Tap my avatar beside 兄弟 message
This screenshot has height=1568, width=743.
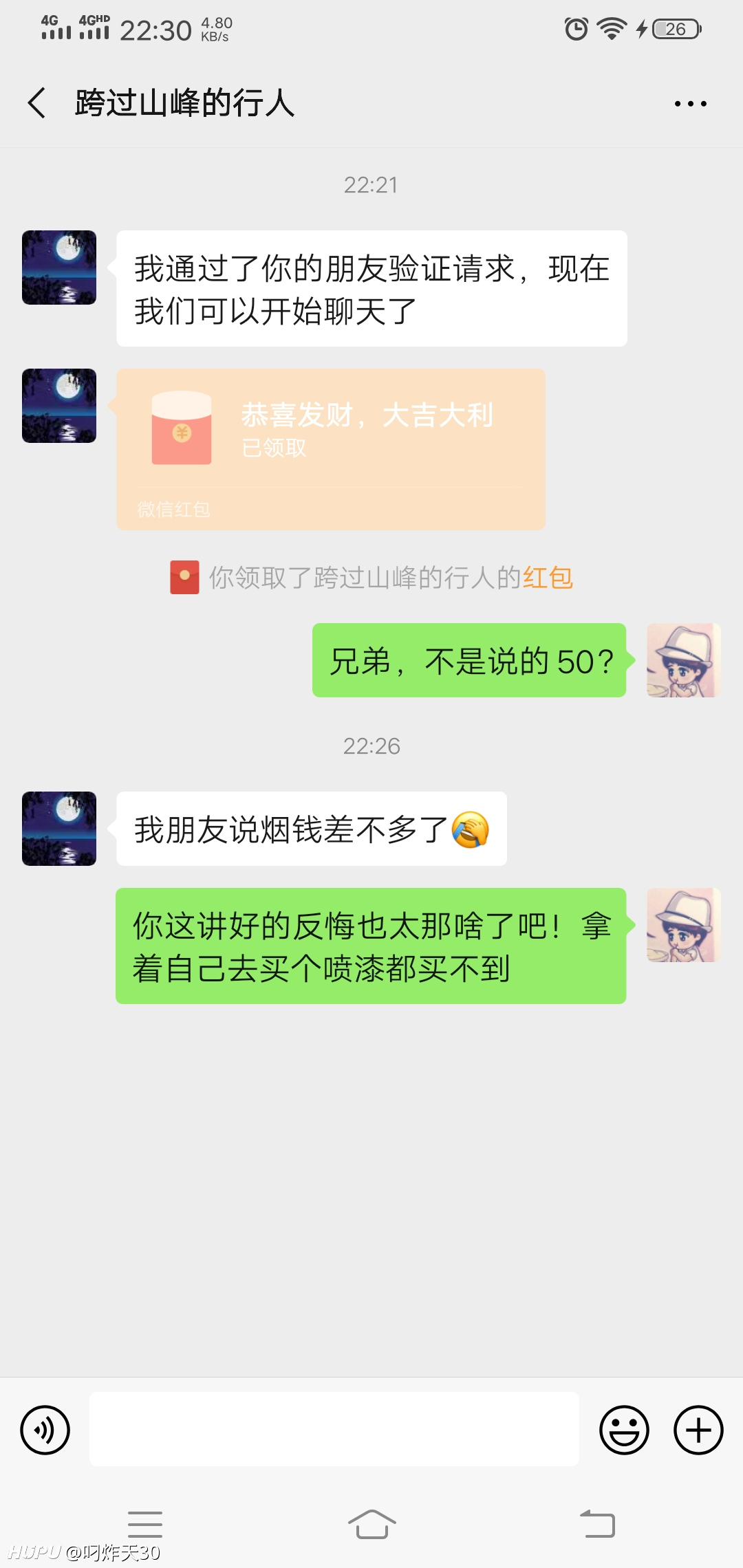click(684, 660)
